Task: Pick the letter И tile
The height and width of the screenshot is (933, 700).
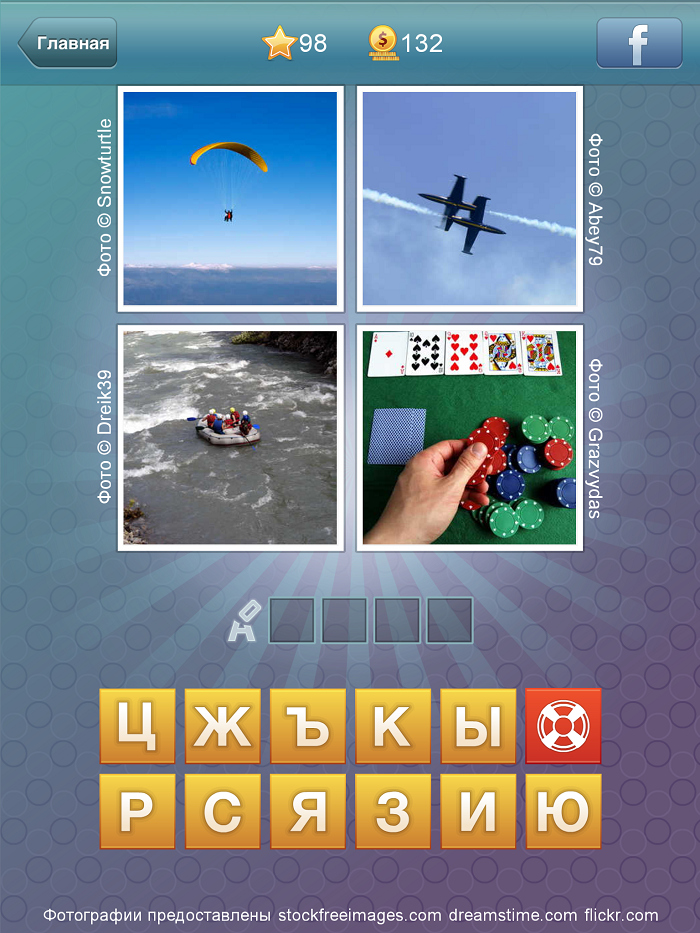Action: pyautogui.click(x=478, y=811)
